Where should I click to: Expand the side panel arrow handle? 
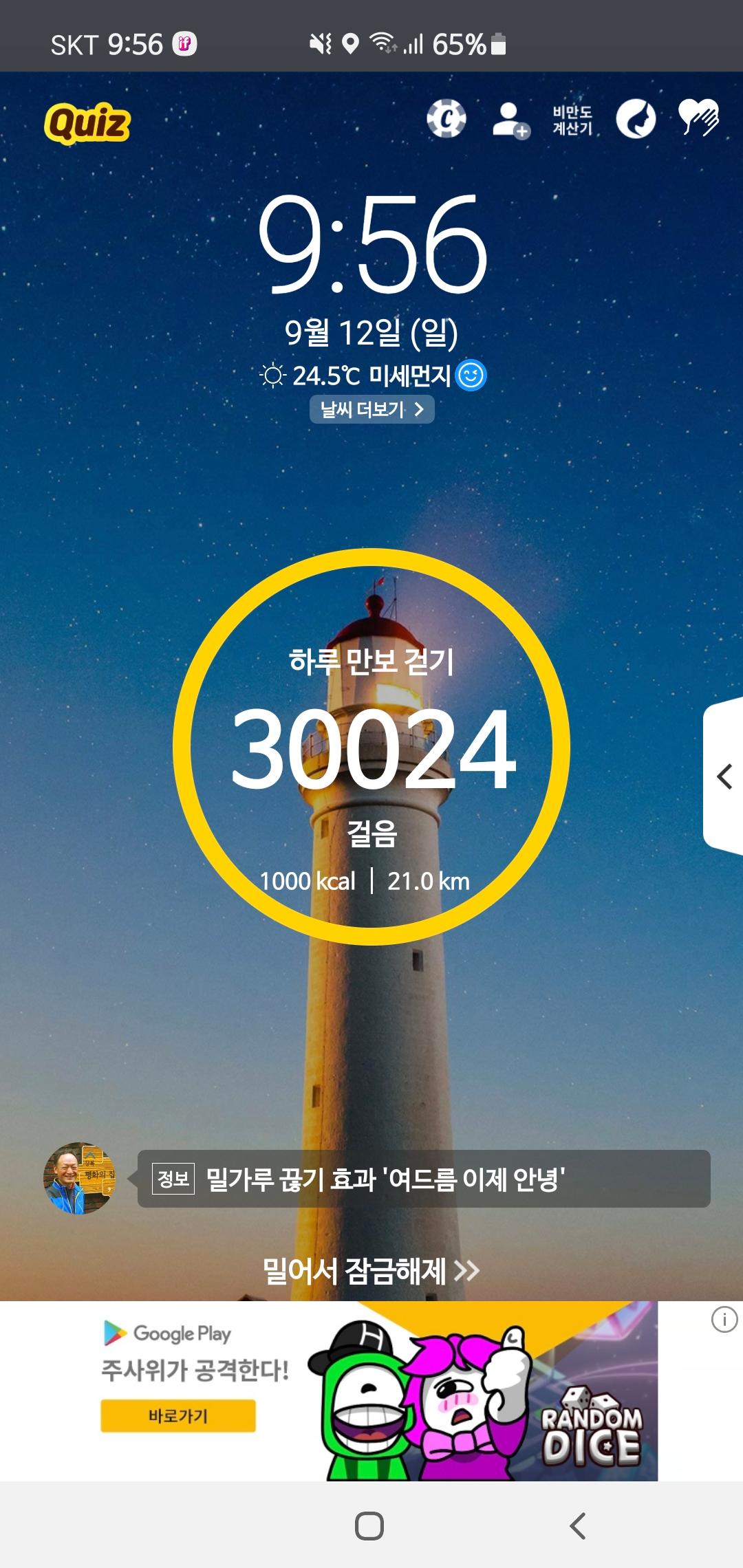(x=724, y=776)
